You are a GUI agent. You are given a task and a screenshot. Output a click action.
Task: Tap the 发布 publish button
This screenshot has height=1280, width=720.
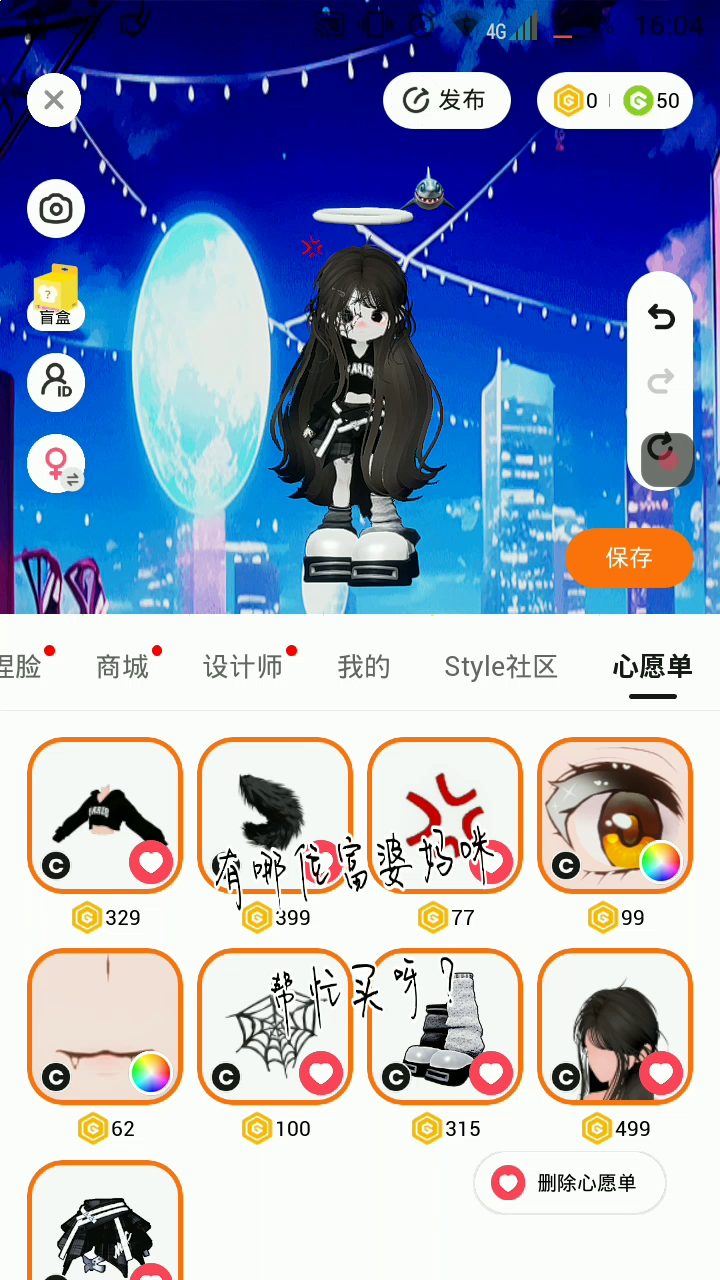click(x=446, y=100)
